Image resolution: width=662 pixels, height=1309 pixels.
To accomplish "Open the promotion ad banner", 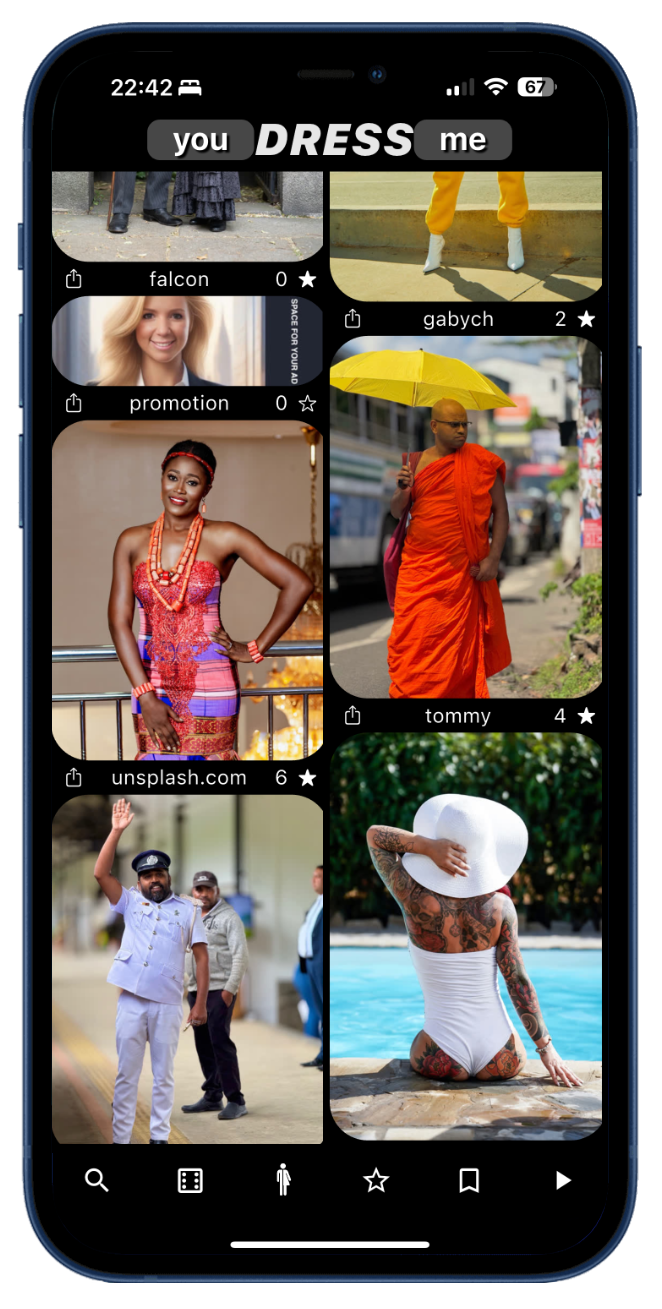I will point(187,341).
